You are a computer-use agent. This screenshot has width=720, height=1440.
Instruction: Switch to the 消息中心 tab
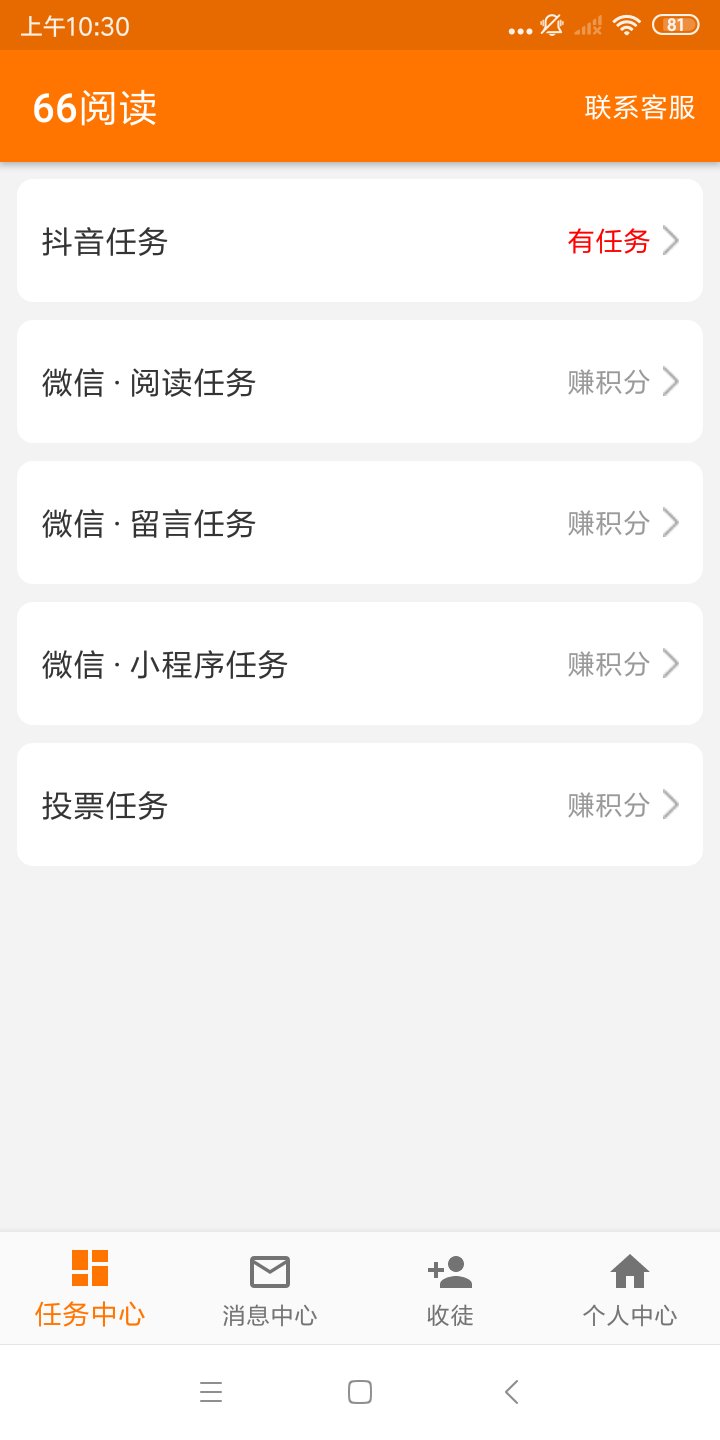click(x=270, y=1288)
